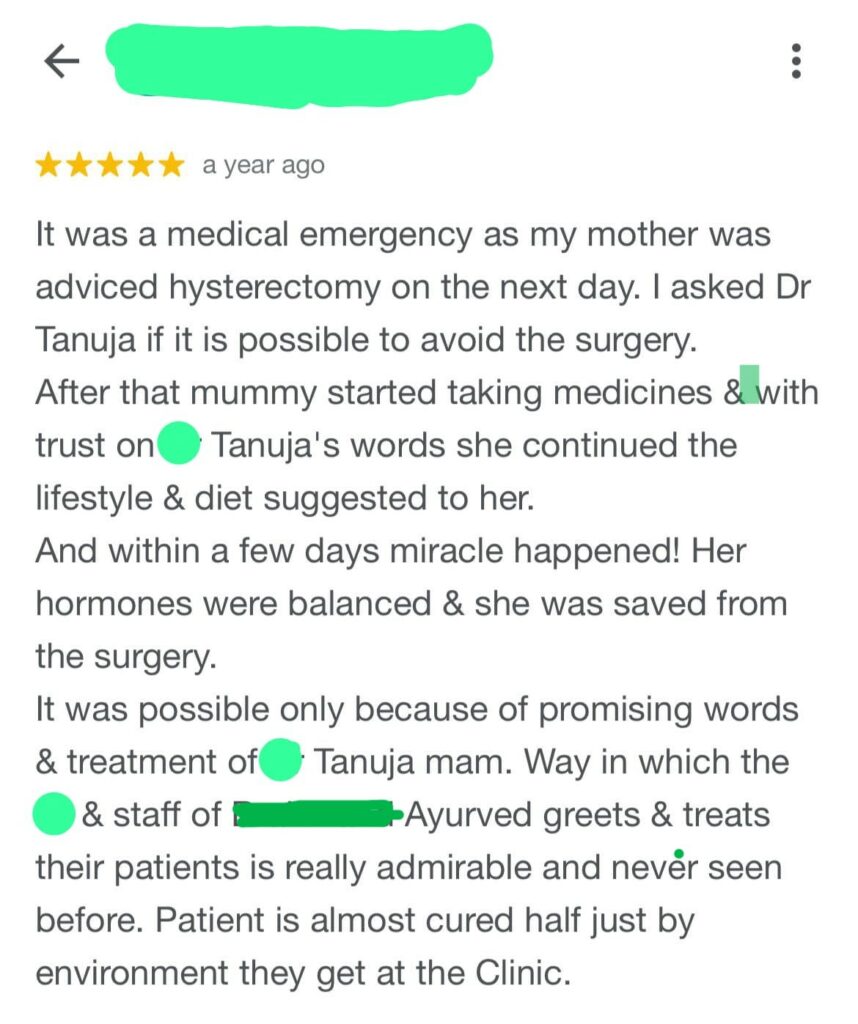Go back using the arrow icon
Screen dimensions: 858x1024
(61, 62)
